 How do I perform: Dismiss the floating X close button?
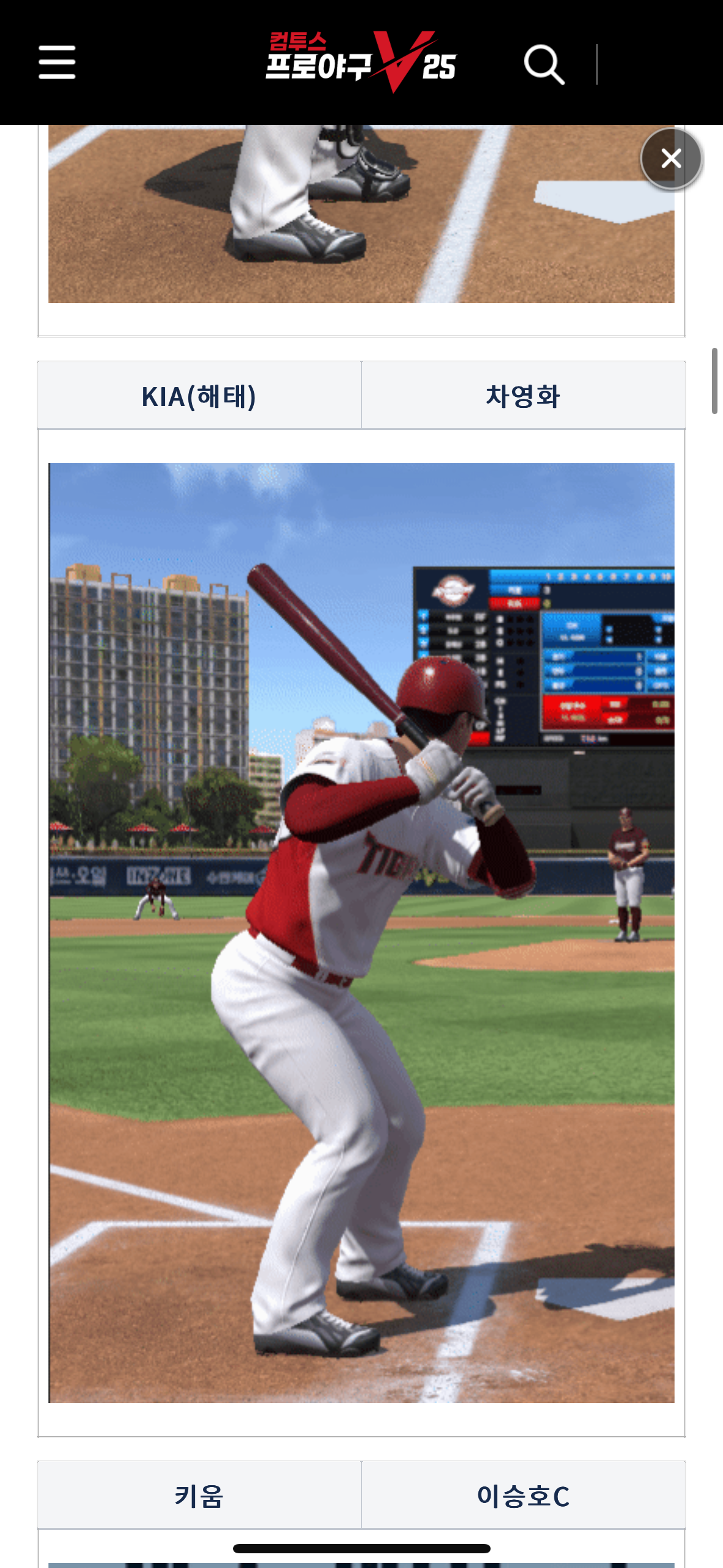671,159
